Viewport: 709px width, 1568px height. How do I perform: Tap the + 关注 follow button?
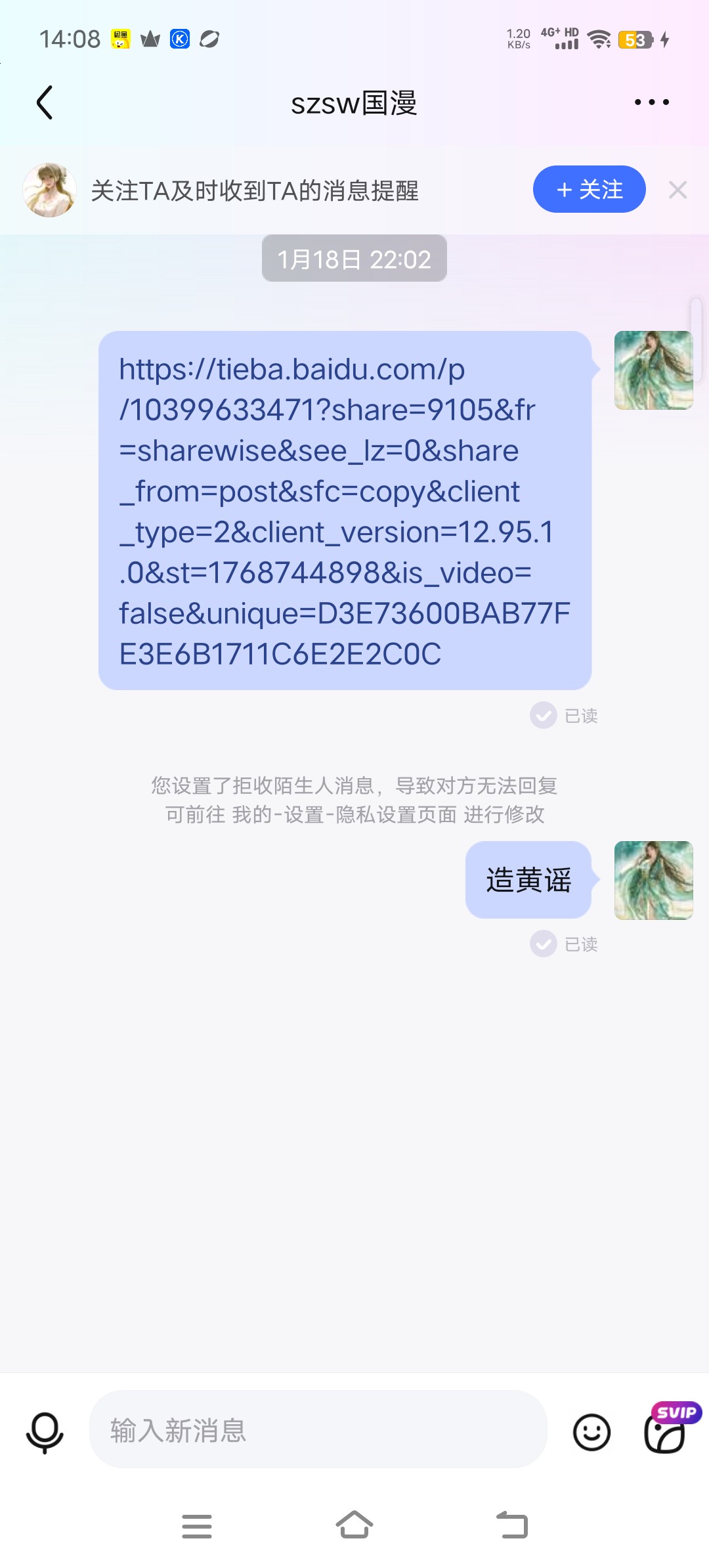click(589, 190)
